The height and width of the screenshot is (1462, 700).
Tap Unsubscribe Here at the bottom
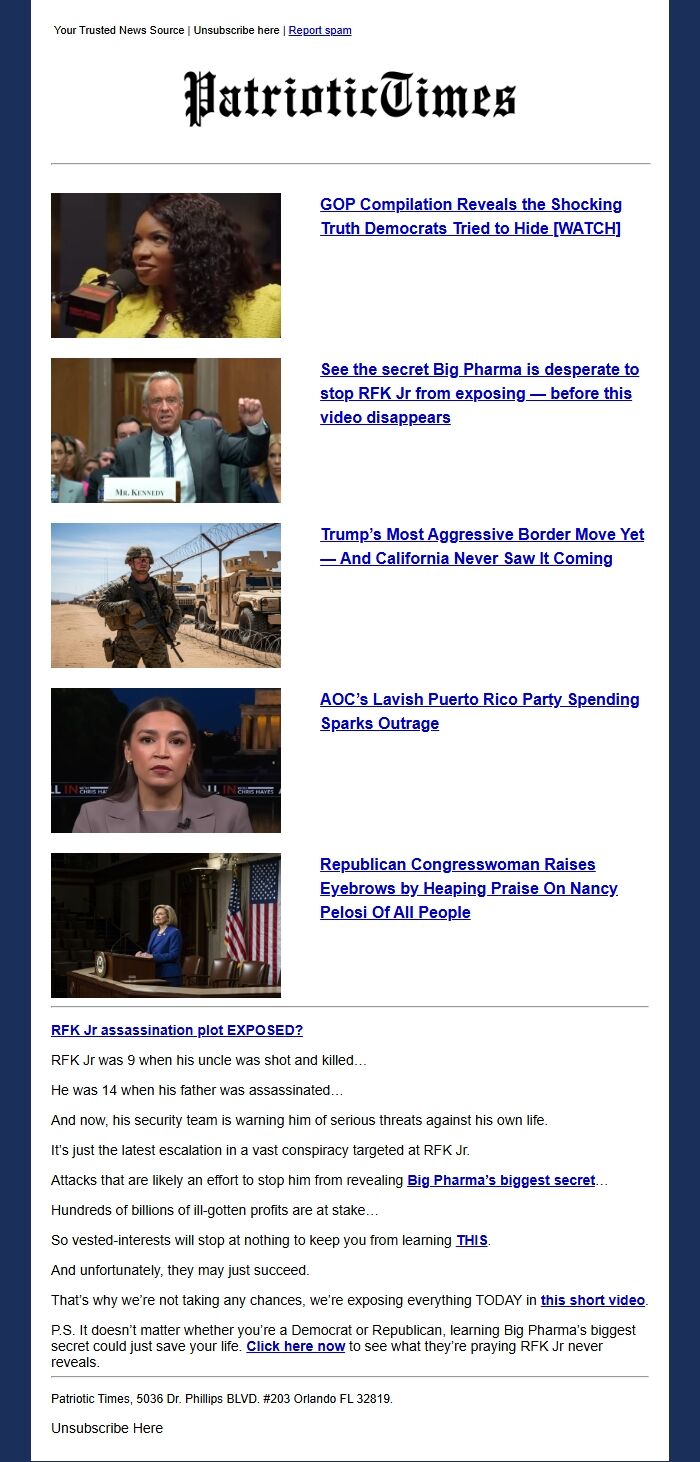coord(107,1428)
